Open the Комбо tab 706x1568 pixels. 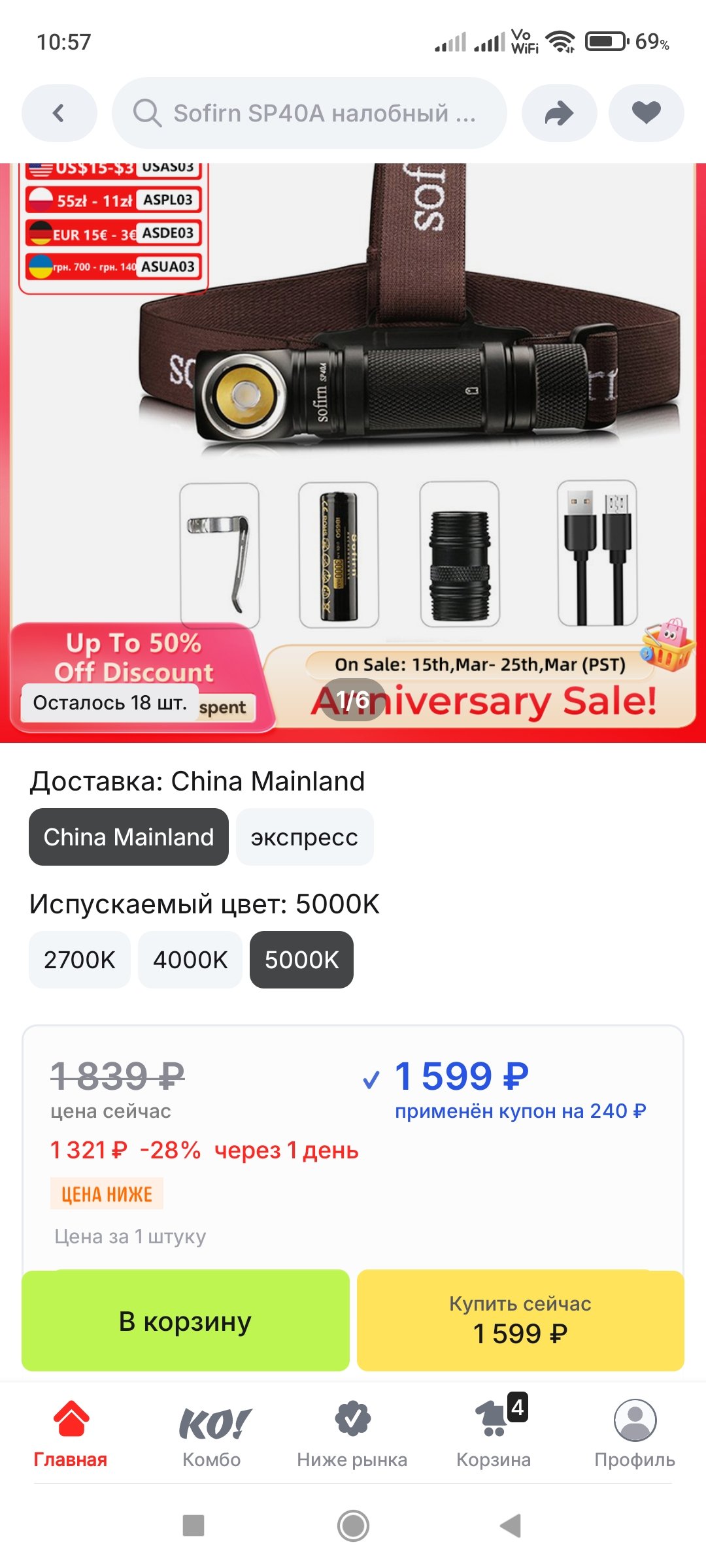coord(212,1434)
